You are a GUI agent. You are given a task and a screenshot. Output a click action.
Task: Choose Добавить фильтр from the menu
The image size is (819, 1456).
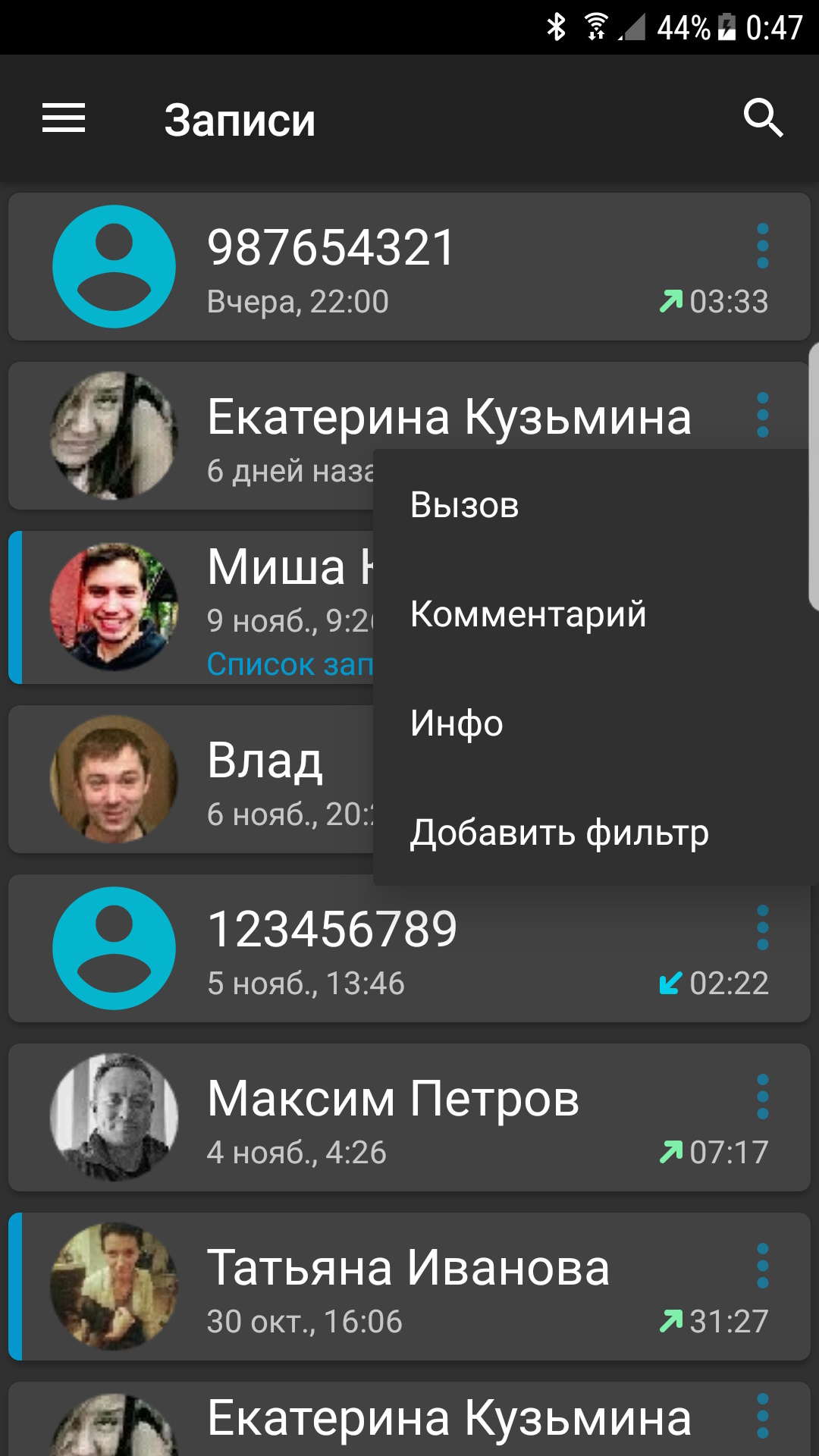tap(559, 833)
